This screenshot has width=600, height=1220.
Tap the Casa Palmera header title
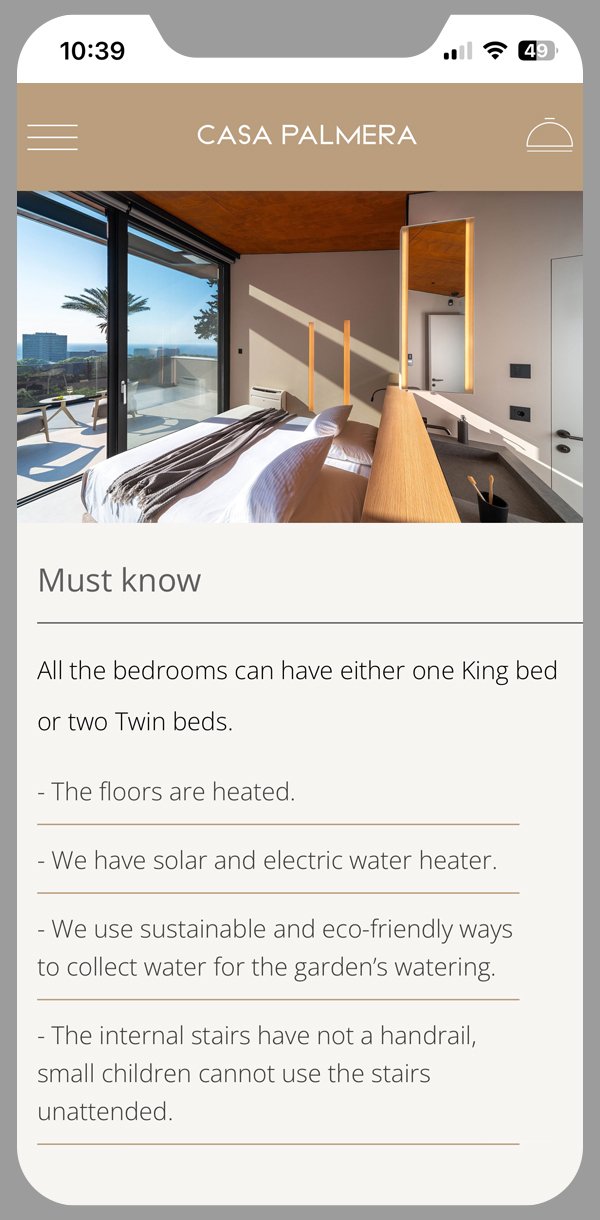pyautogui.click(x=306, y=135)
